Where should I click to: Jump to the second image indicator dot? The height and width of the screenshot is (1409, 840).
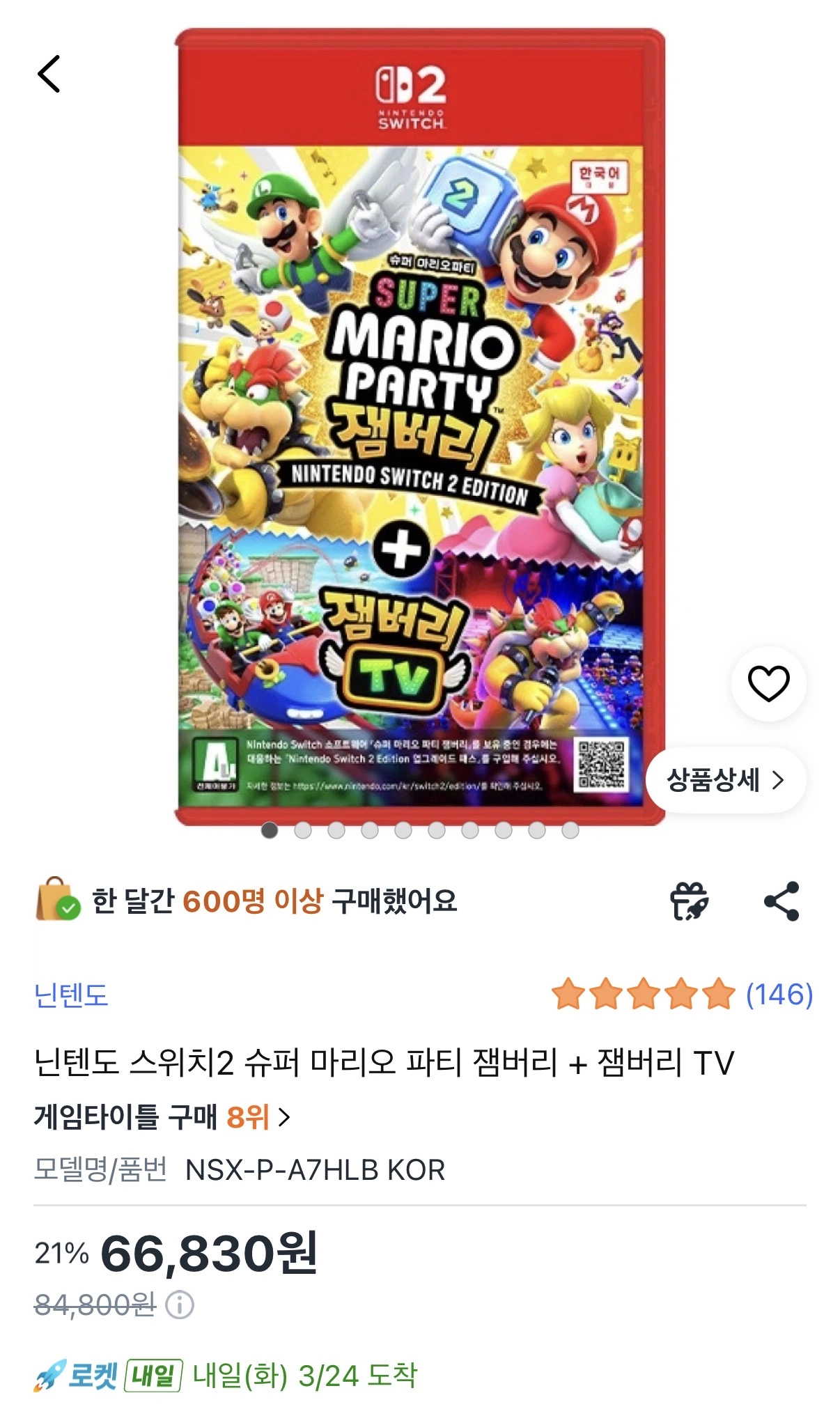click(x=303, y=830)
